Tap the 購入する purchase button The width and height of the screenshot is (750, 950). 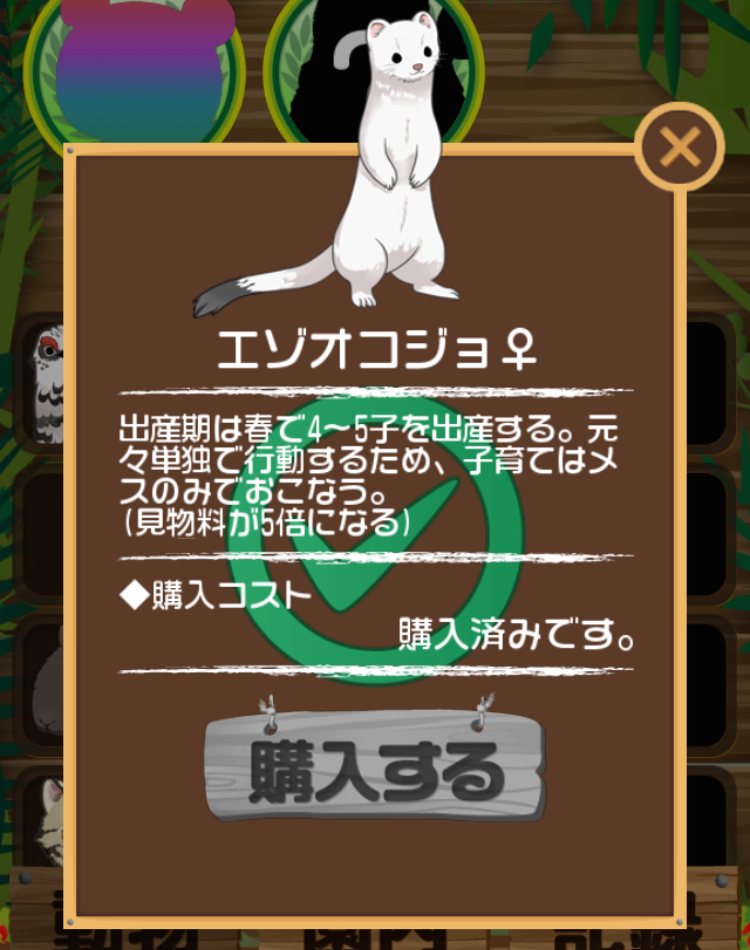[x=374, y=768]
